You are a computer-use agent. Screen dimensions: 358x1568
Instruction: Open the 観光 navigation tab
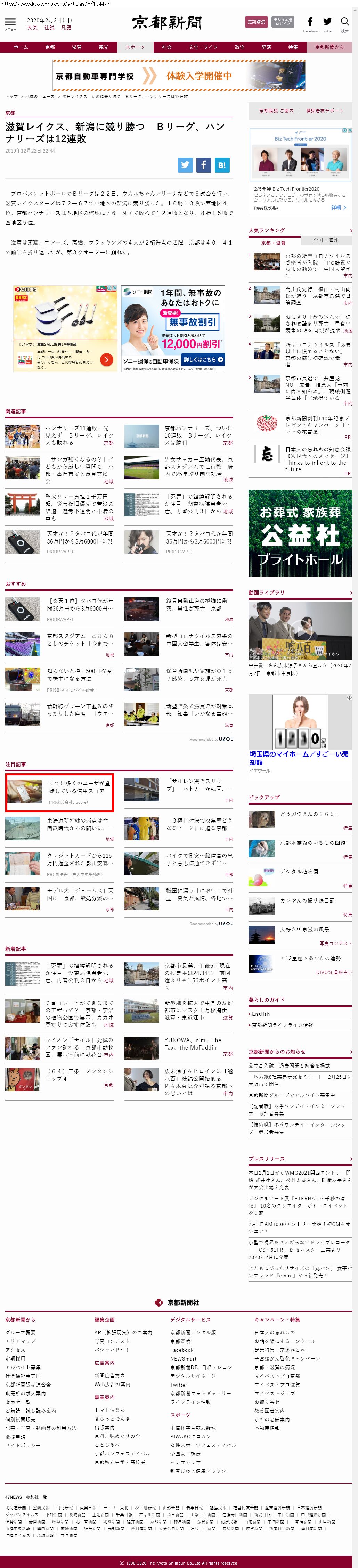click(104, 47)
